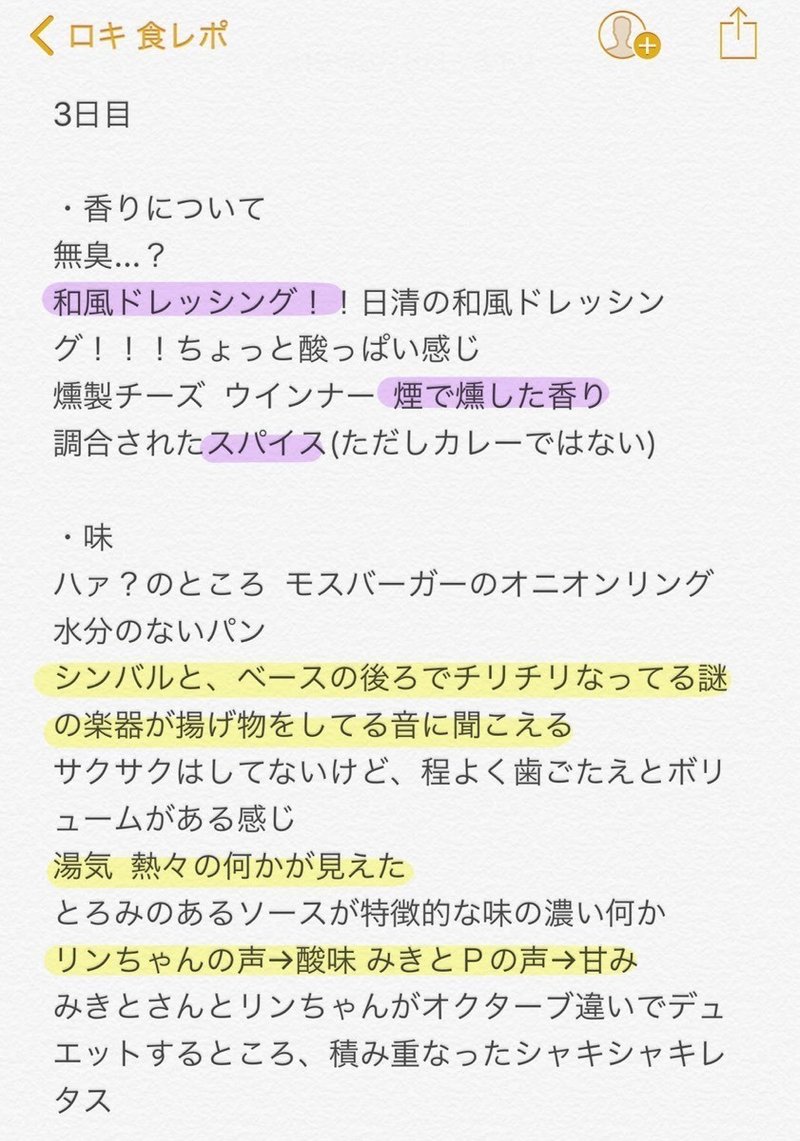Image resolution: width=800 pixels, height=1141 pixels.
Task: Open the share sheet
Action: [x=737, y=35]
